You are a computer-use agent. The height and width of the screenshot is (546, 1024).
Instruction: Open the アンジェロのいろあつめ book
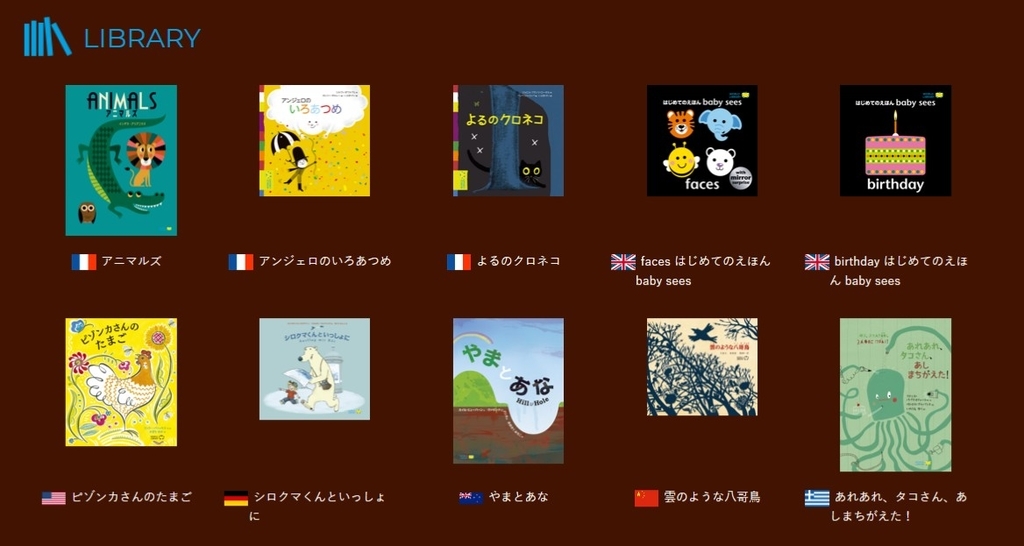(x=314, y=140)
